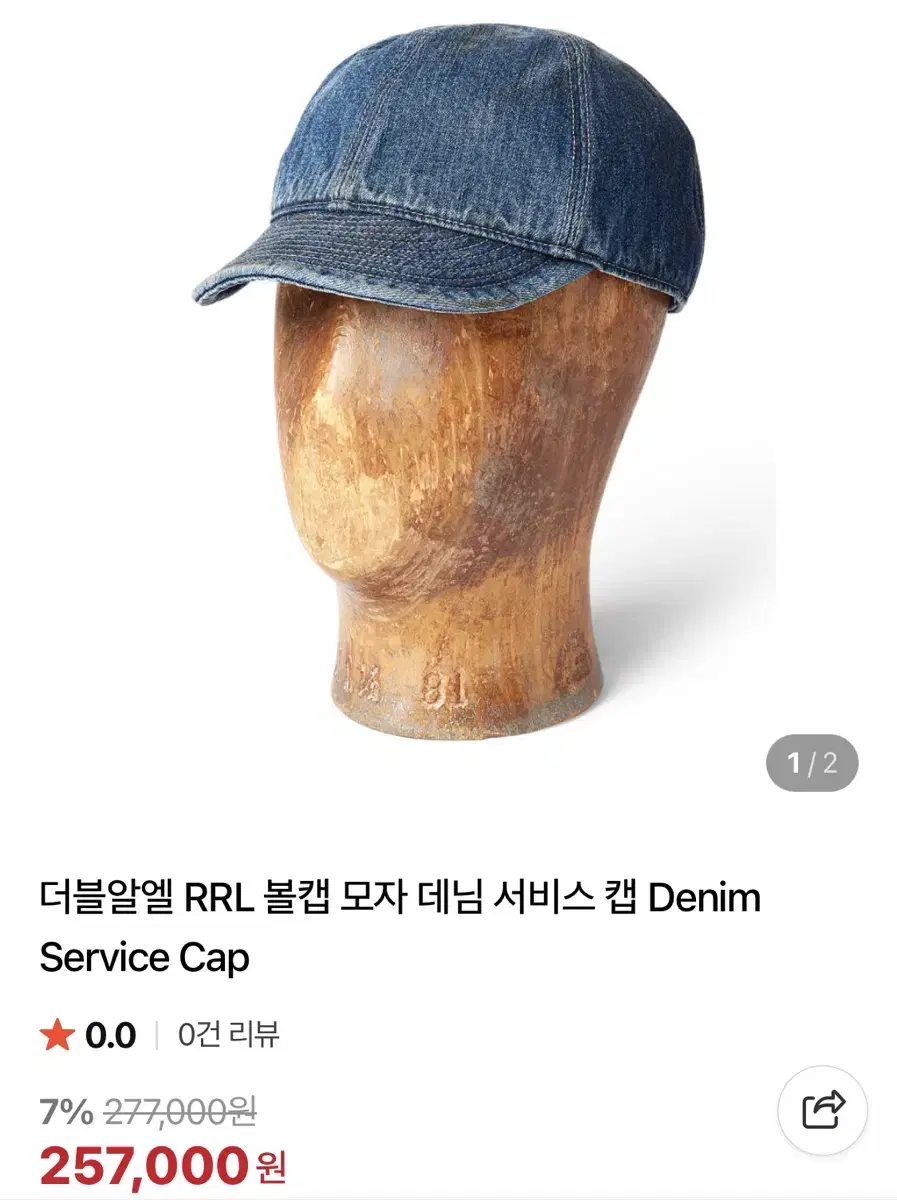Image resolution: width=897 pixels, height=1200 pixels.
Task: Click the crossed-out 277,000원 original price
Action: [x=180, y=1108]
